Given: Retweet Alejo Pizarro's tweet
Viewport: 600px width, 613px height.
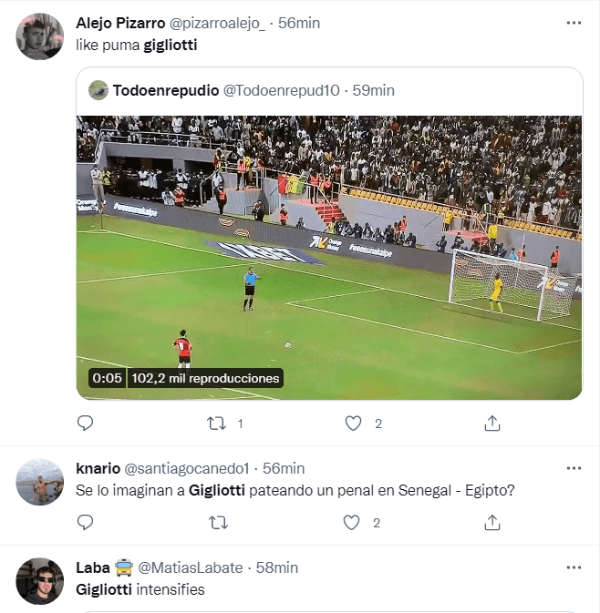Looking at the screenshot, I should 217,423.
